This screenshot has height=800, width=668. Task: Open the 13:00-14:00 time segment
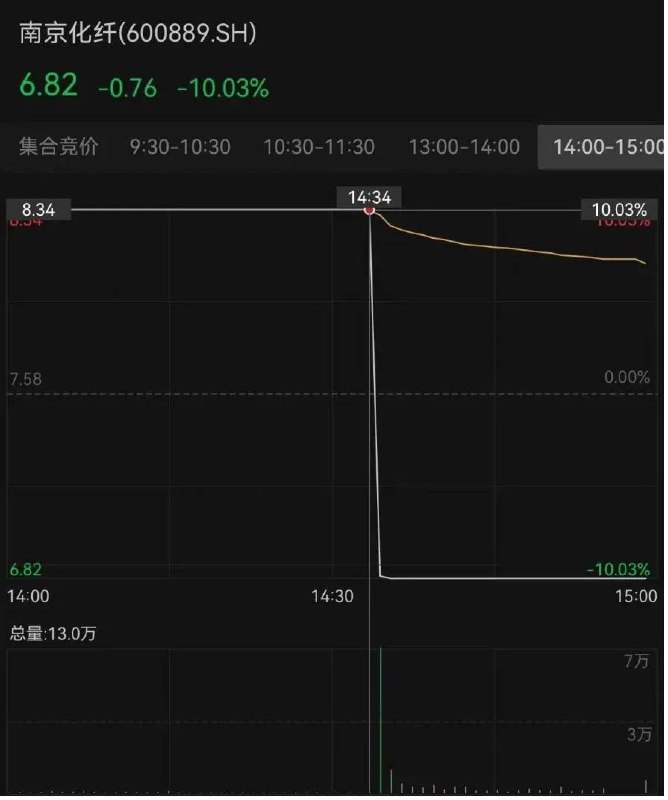click(464, 147)
